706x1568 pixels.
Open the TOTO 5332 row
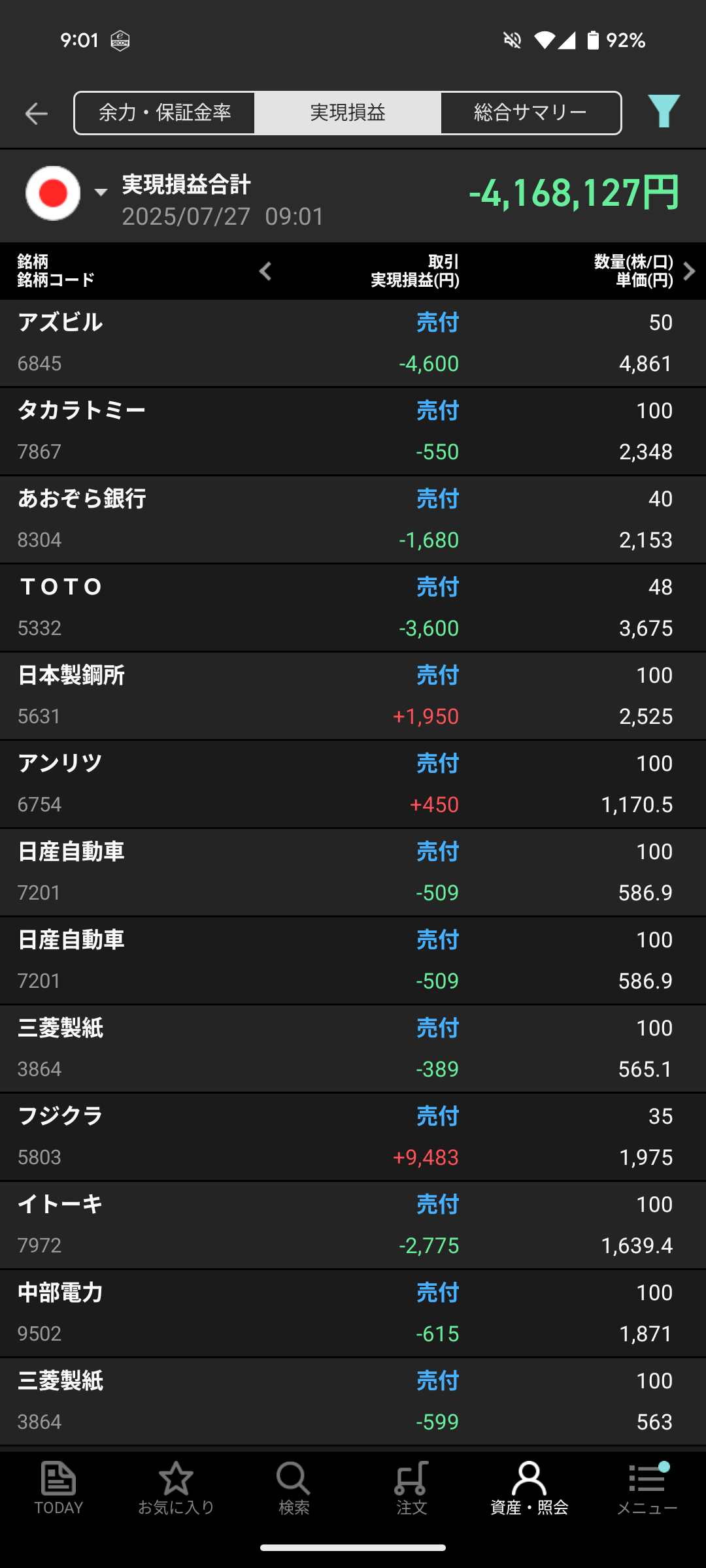point(353,608)
